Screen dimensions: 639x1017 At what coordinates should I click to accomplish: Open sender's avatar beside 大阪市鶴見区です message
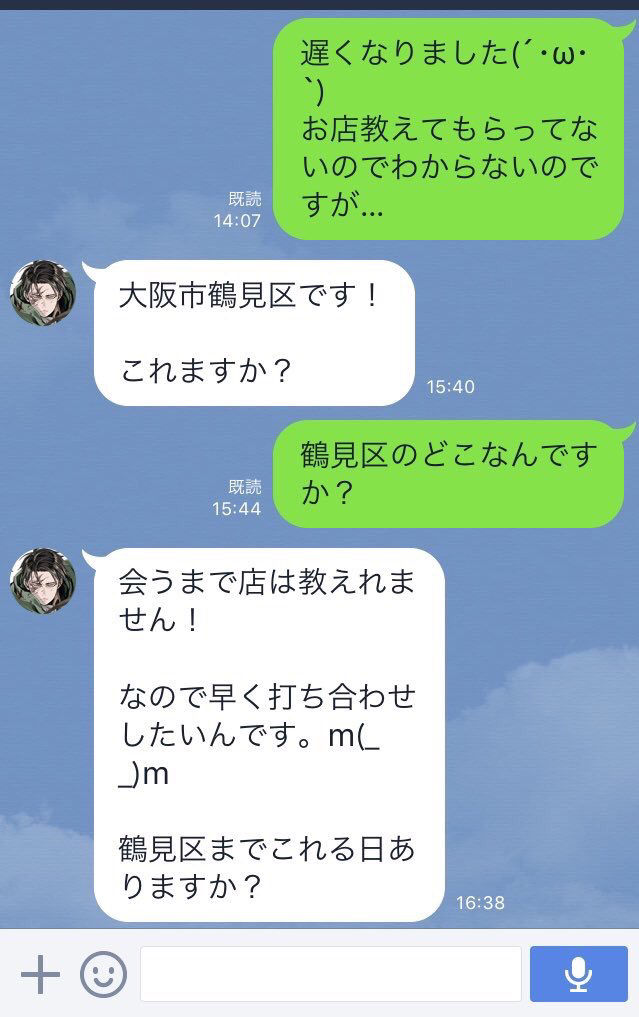coord(43,294)
